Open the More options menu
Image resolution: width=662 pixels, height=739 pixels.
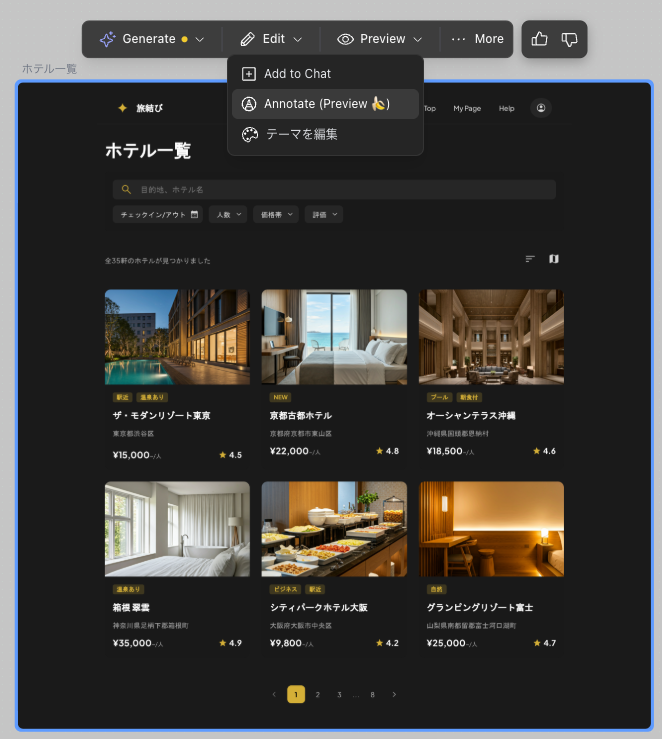pyautogui.click(x=477, y=39)
